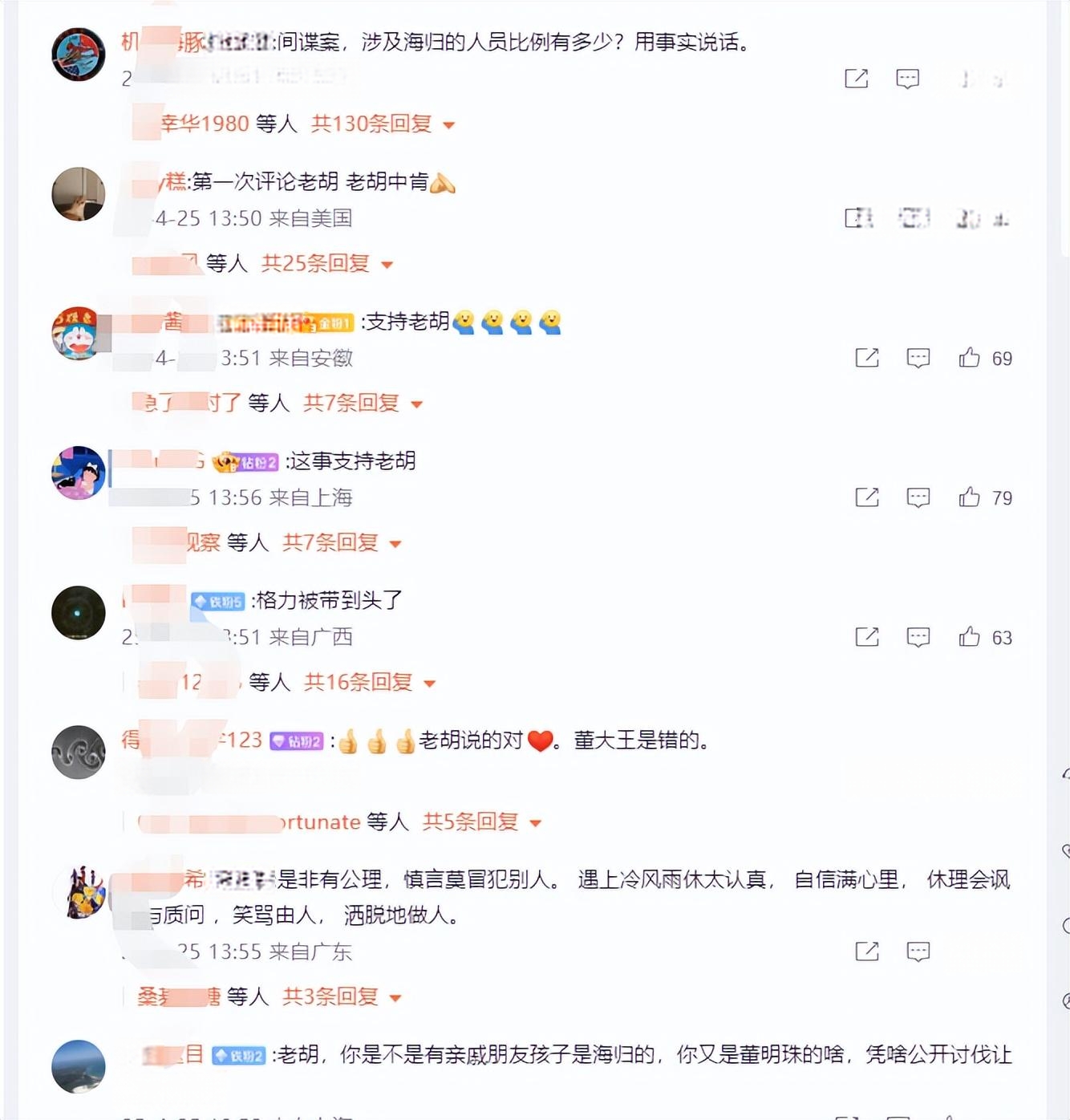Share the comment 这事支持老胡

[867, 497]
